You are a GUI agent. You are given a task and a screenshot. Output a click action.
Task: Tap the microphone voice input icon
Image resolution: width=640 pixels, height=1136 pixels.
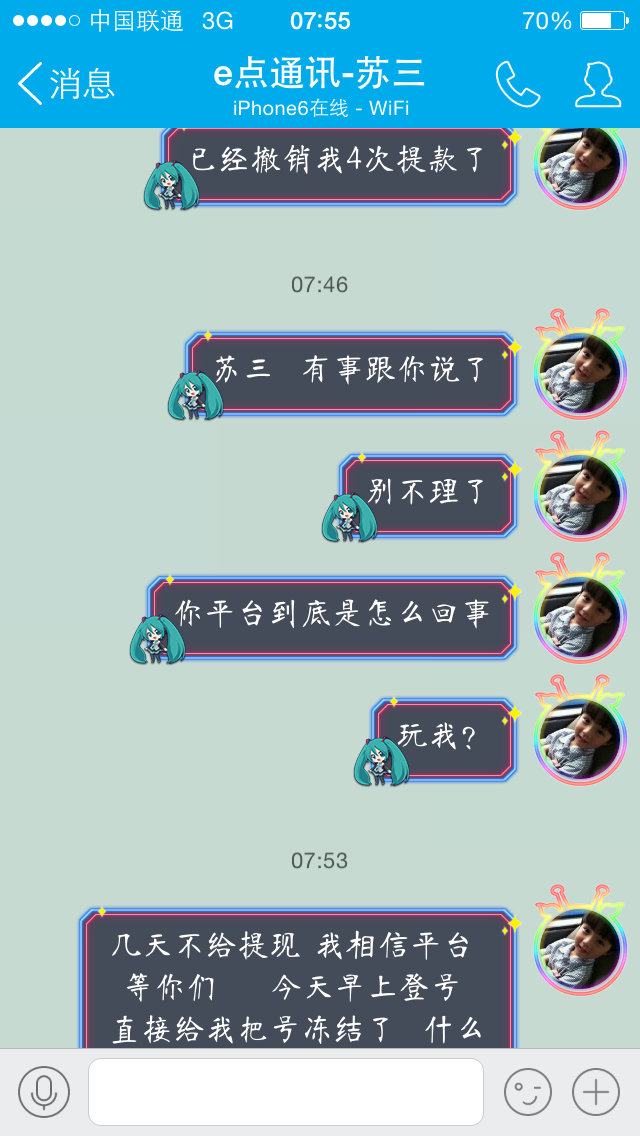click(44, 1092)
